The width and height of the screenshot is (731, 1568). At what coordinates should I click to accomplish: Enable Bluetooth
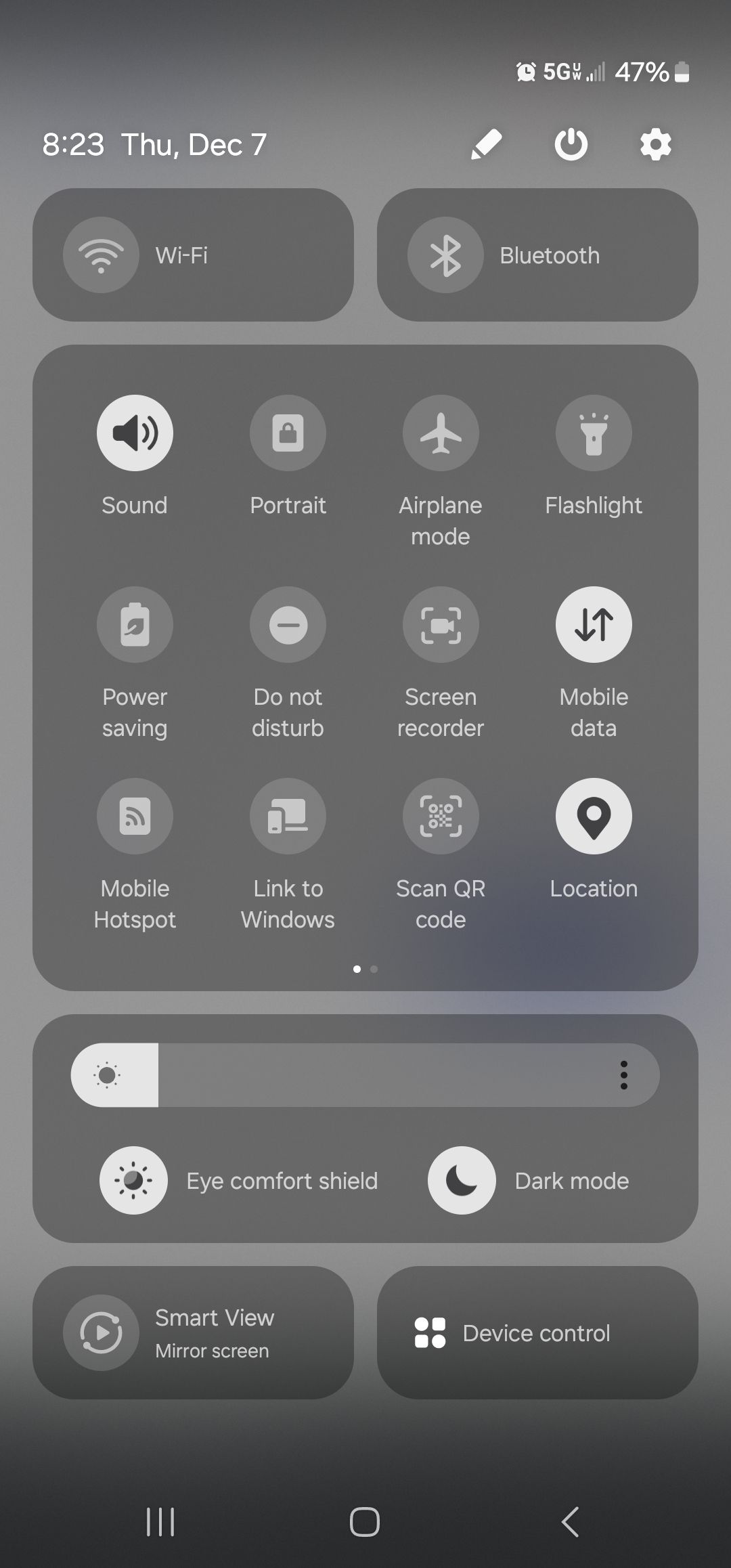point(445,255)
